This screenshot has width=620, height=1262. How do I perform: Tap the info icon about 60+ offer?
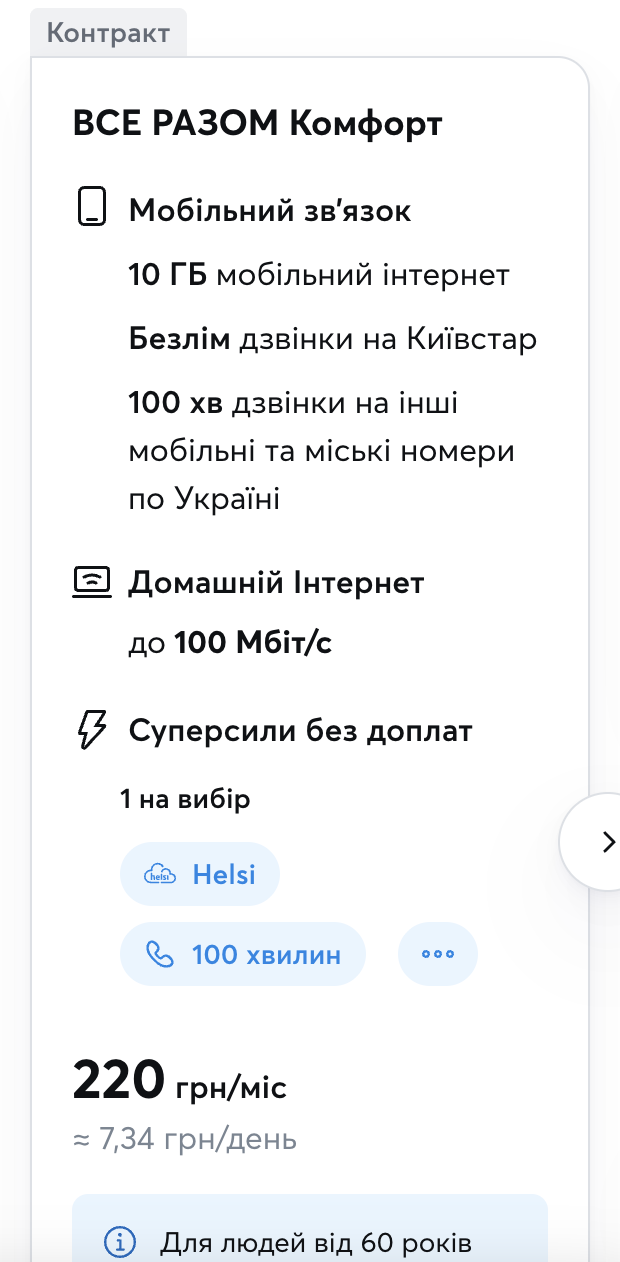pos(120,1244)
